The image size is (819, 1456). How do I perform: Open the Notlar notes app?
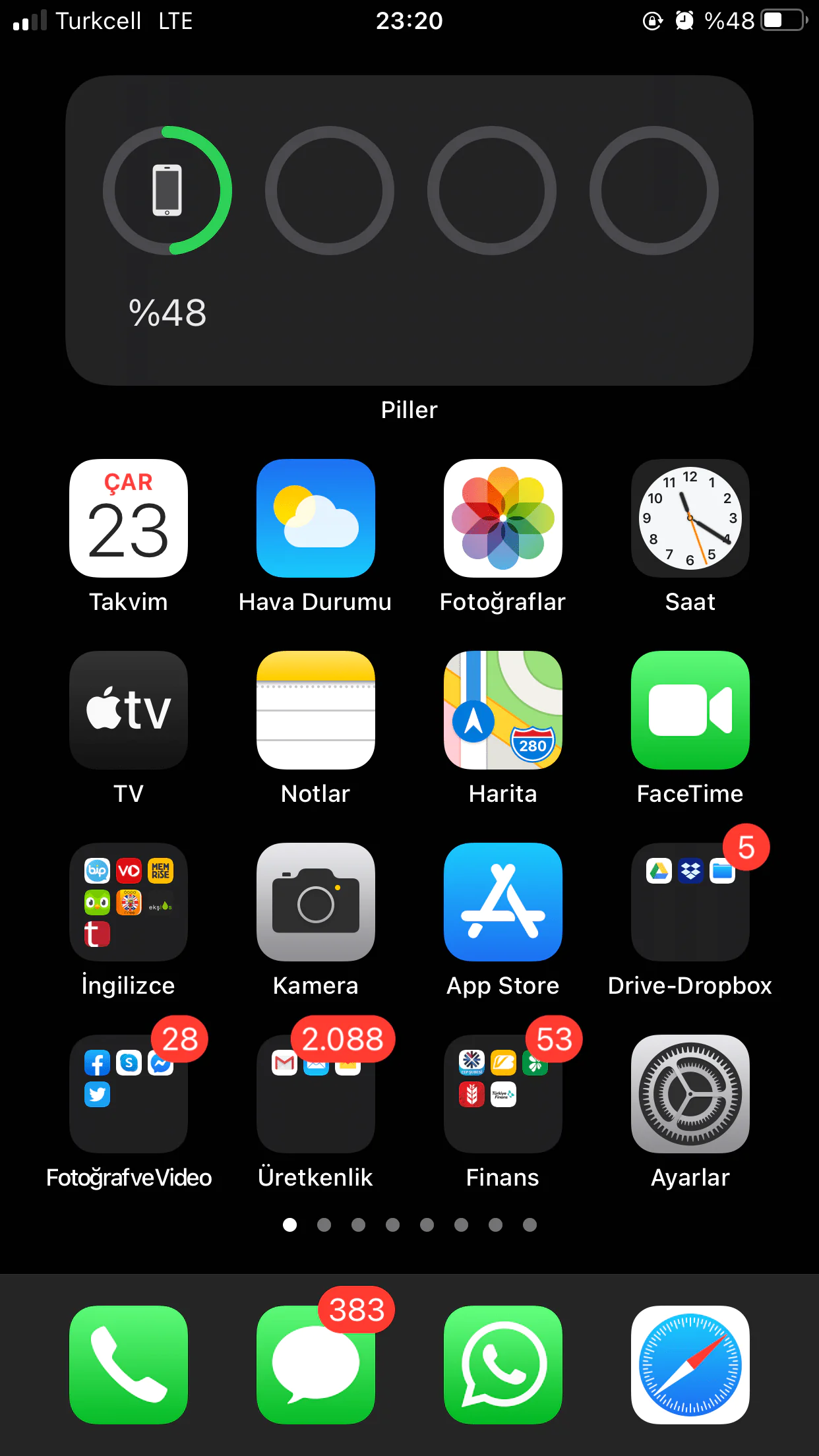click(316, 710)
